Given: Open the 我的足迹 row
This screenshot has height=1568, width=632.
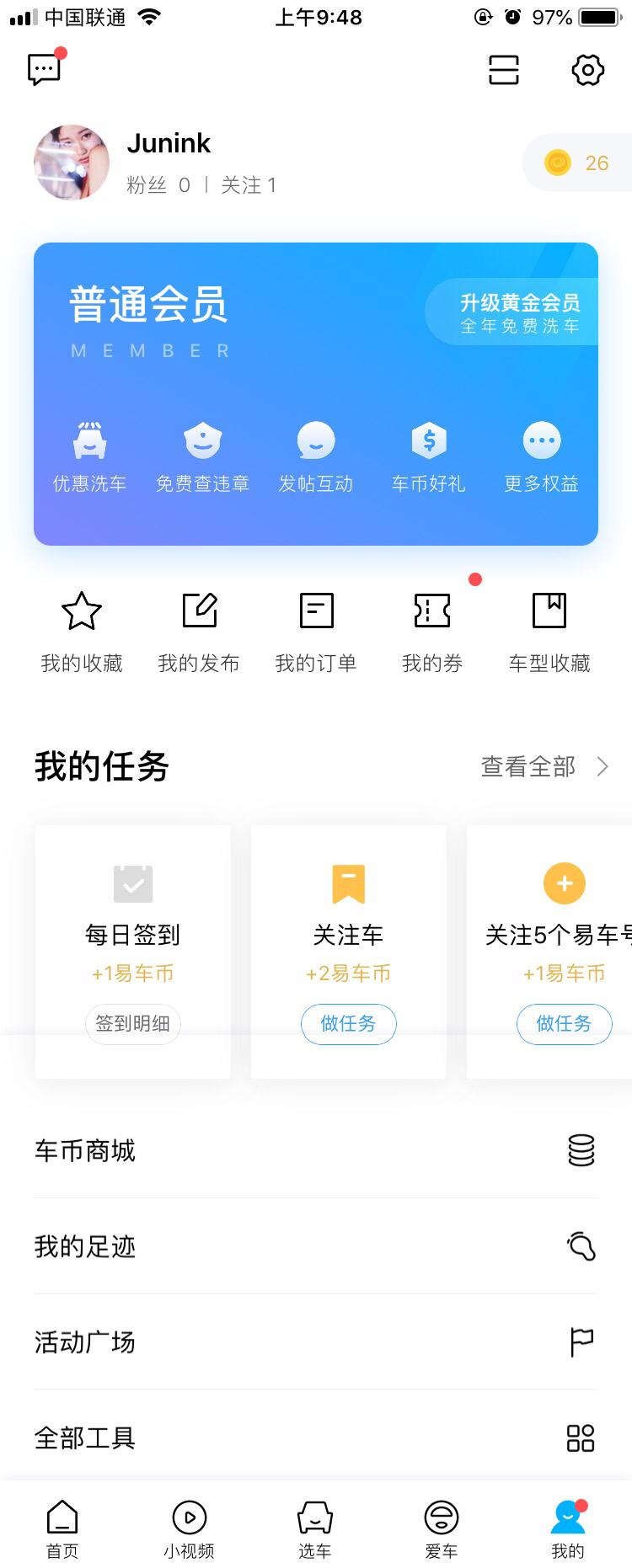Looking at the screenshot, I should (x=316, y=1246).
